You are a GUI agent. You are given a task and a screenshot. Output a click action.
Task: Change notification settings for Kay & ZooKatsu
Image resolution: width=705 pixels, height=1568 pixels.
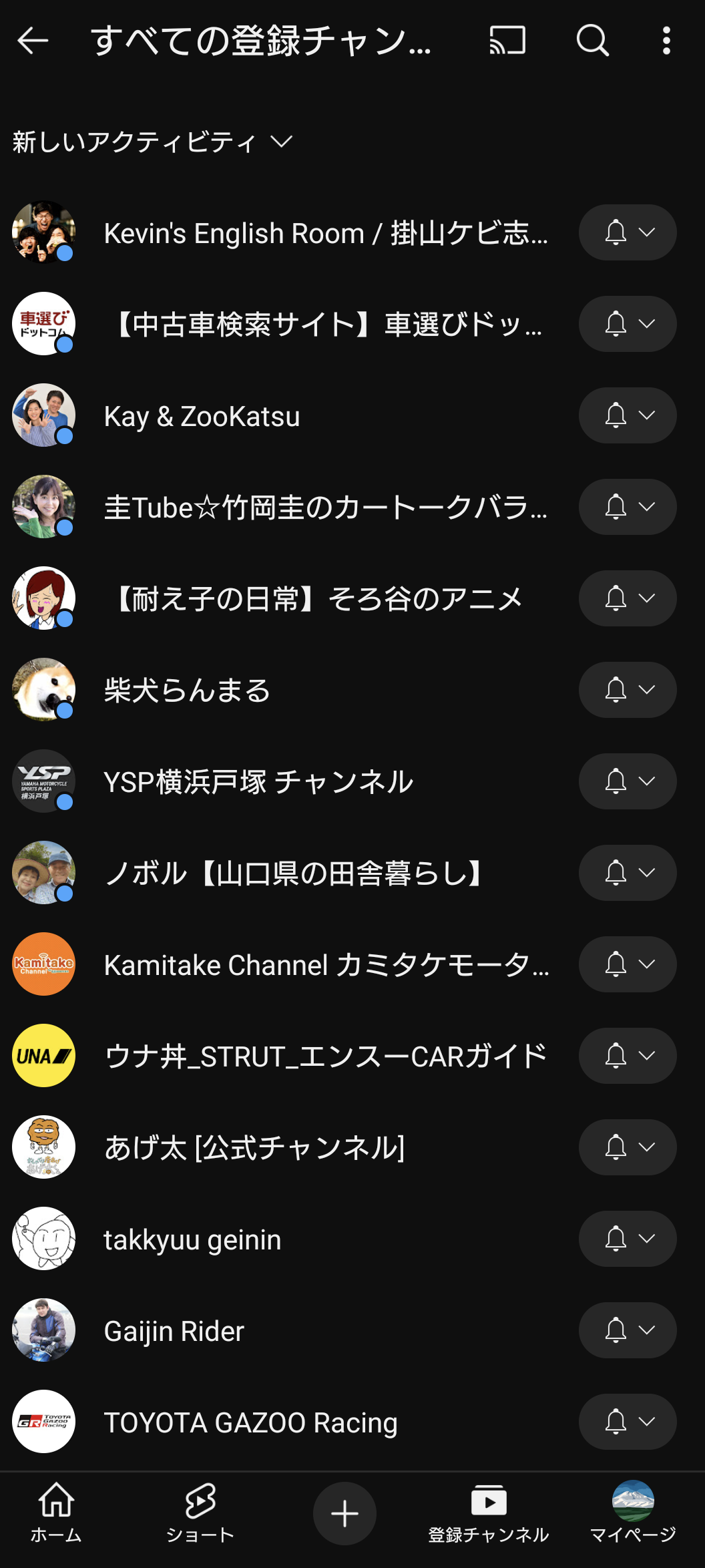click(628, 415)
